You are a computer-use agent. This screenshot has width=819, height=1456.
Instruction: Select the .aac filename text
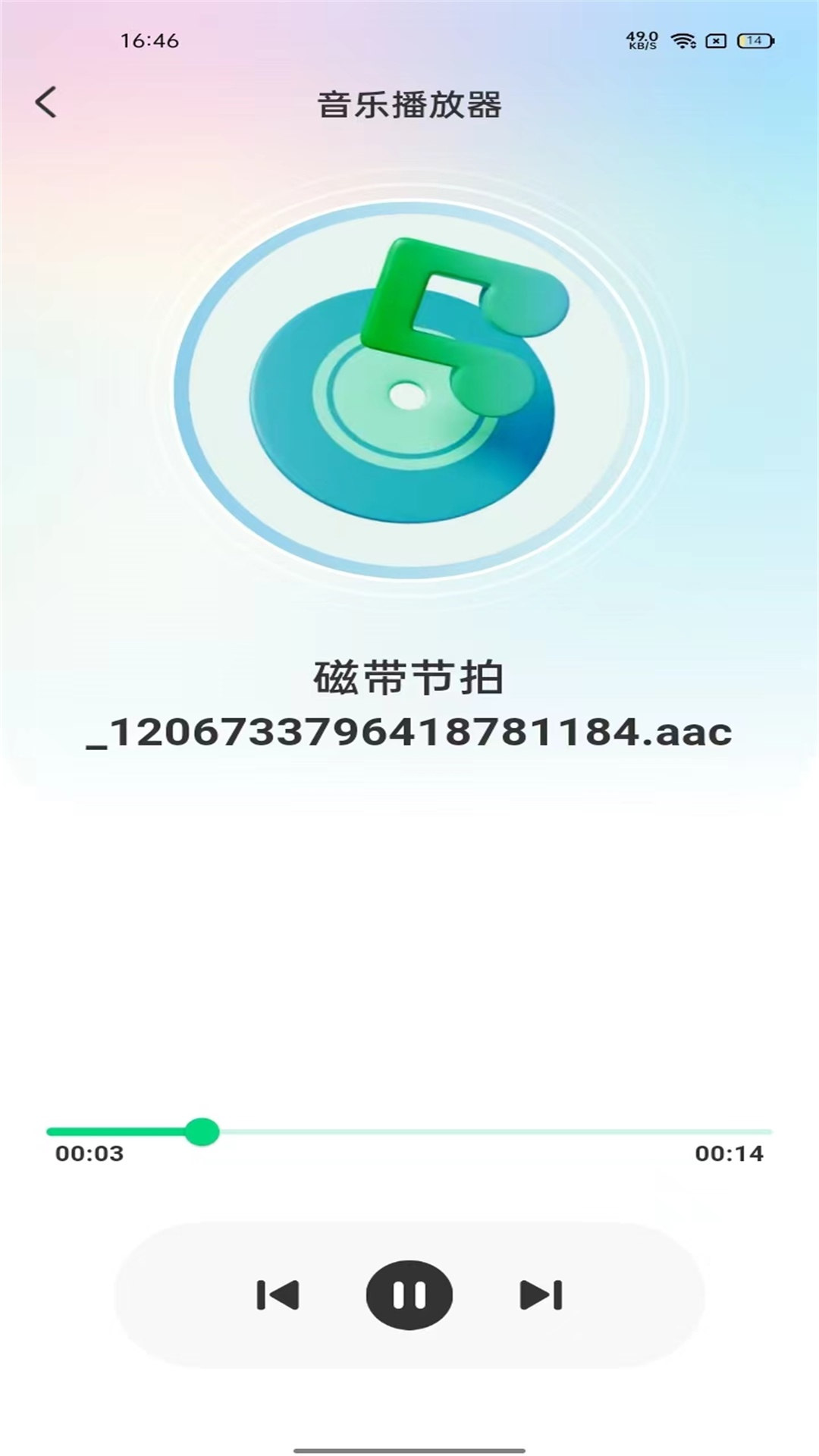pos(409,732)
